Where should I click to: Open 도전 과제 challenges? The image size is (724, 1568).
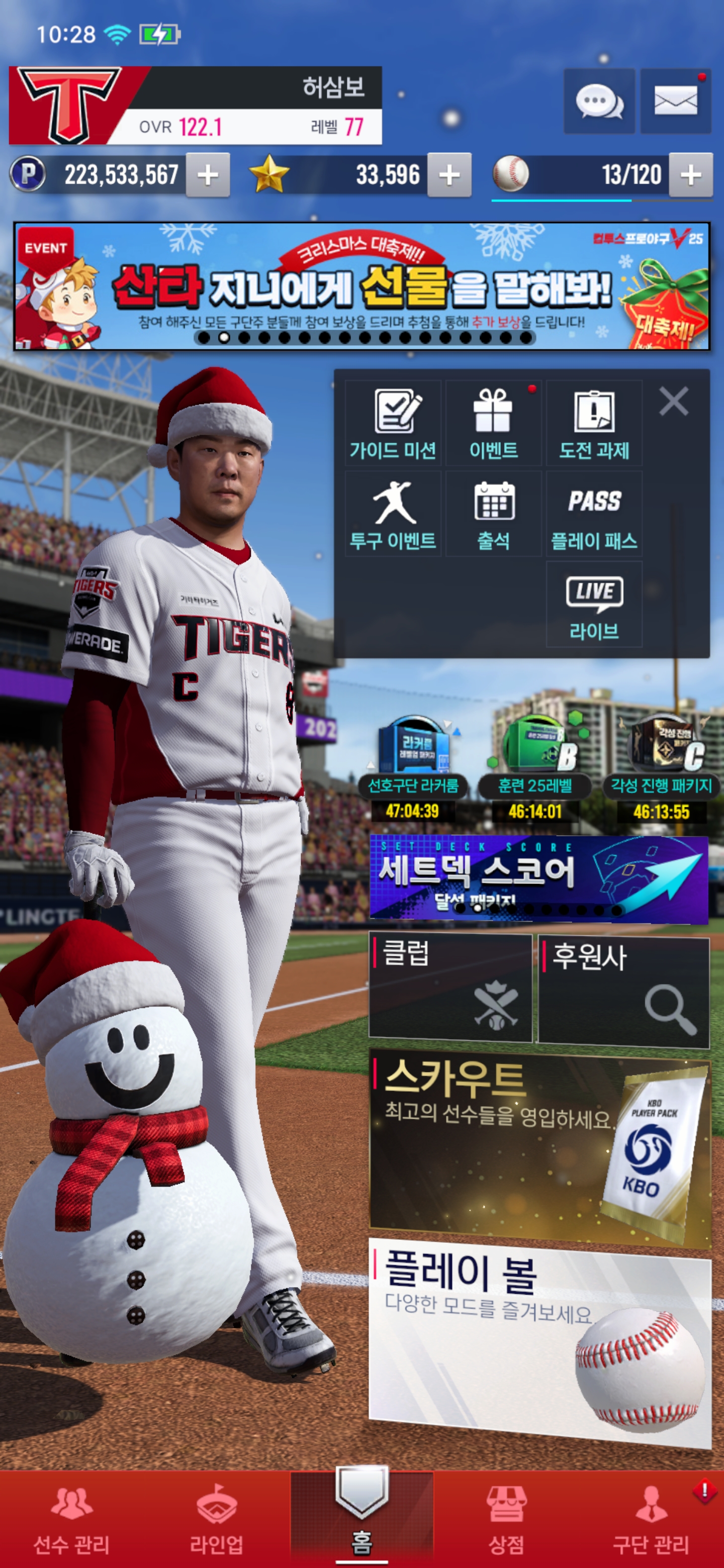click(x=594, y=424)
